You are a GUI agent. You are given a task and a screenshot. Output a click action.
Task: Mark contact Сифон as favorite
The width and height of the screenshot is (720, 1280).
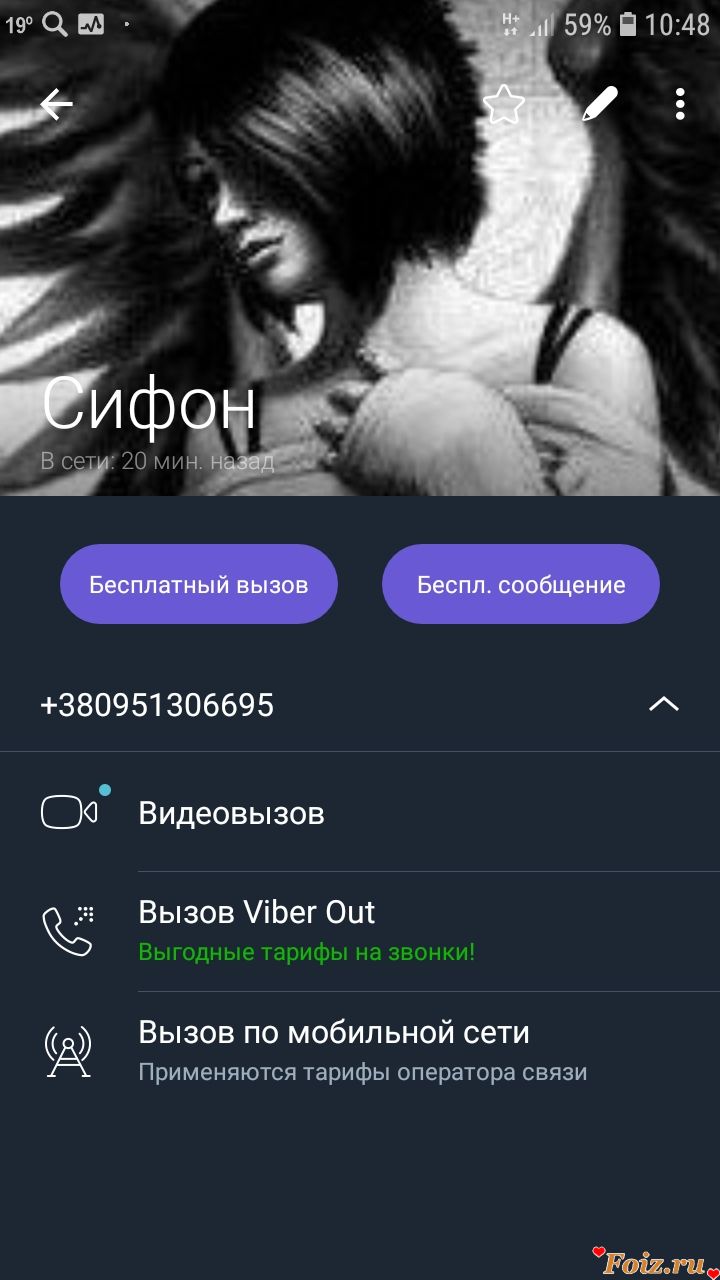tap(504, 104)
